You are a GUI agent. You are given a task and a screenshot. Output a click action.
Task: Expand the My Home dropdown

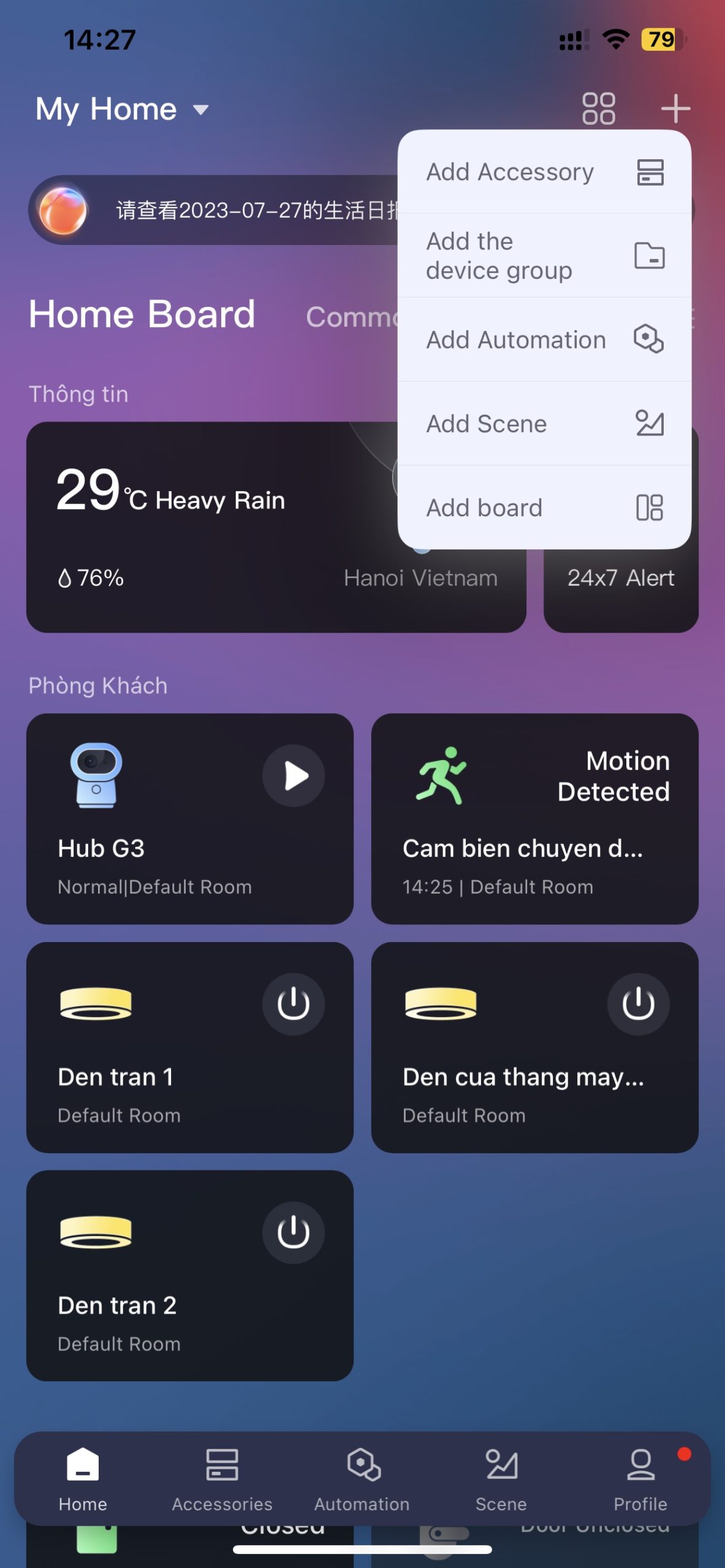coord(123,110)
